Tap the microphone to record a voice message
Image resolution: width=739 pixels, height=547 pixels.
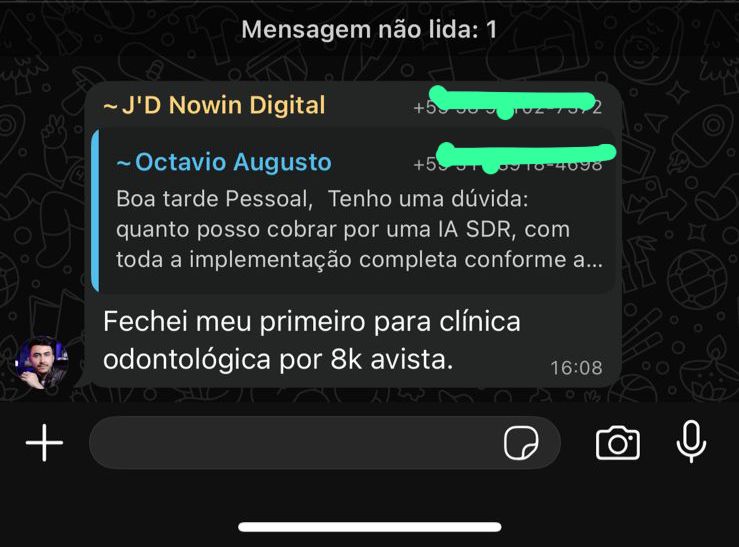691,442
